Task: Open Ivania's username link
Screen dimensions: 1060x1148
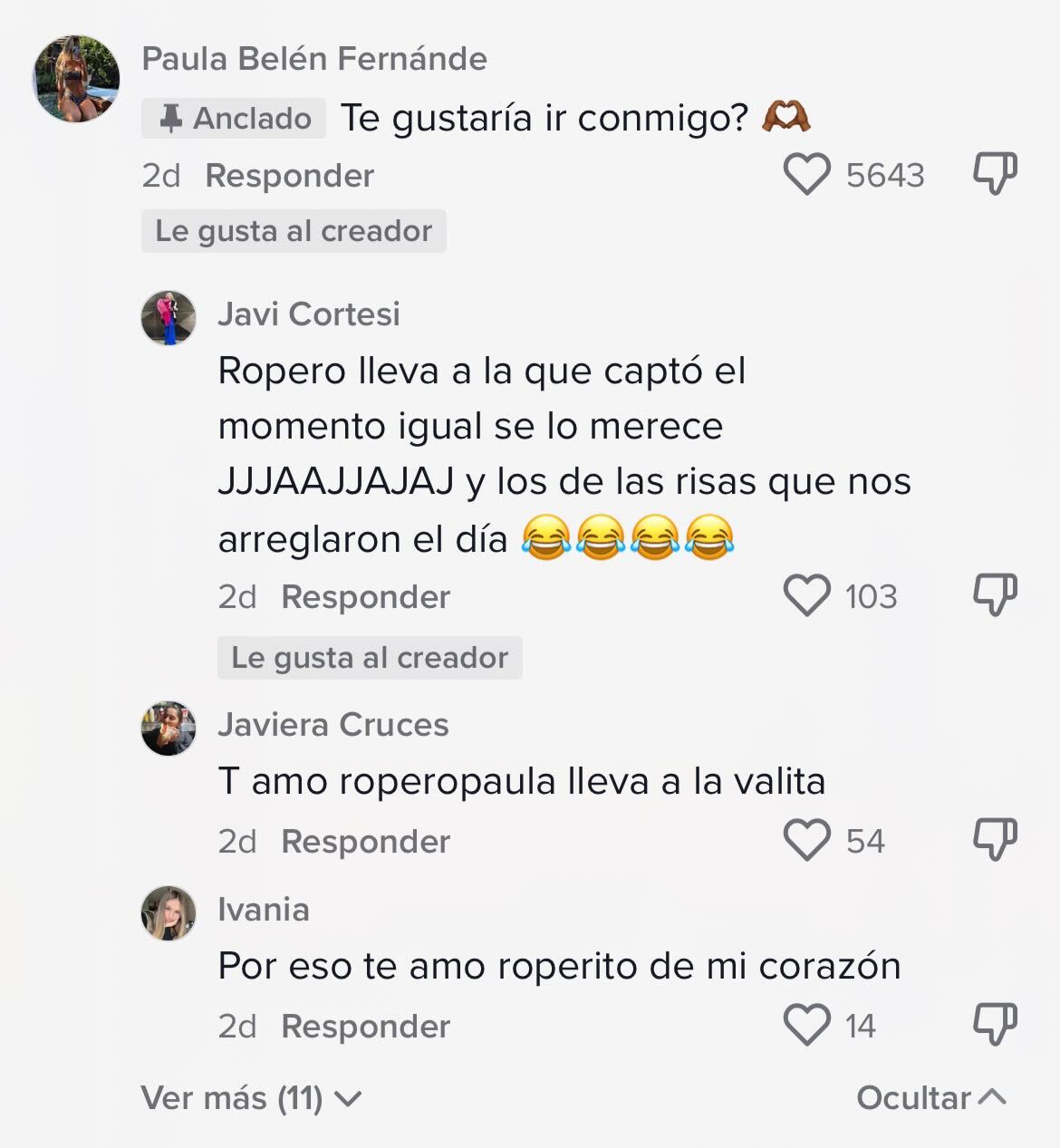Action: 263,910
